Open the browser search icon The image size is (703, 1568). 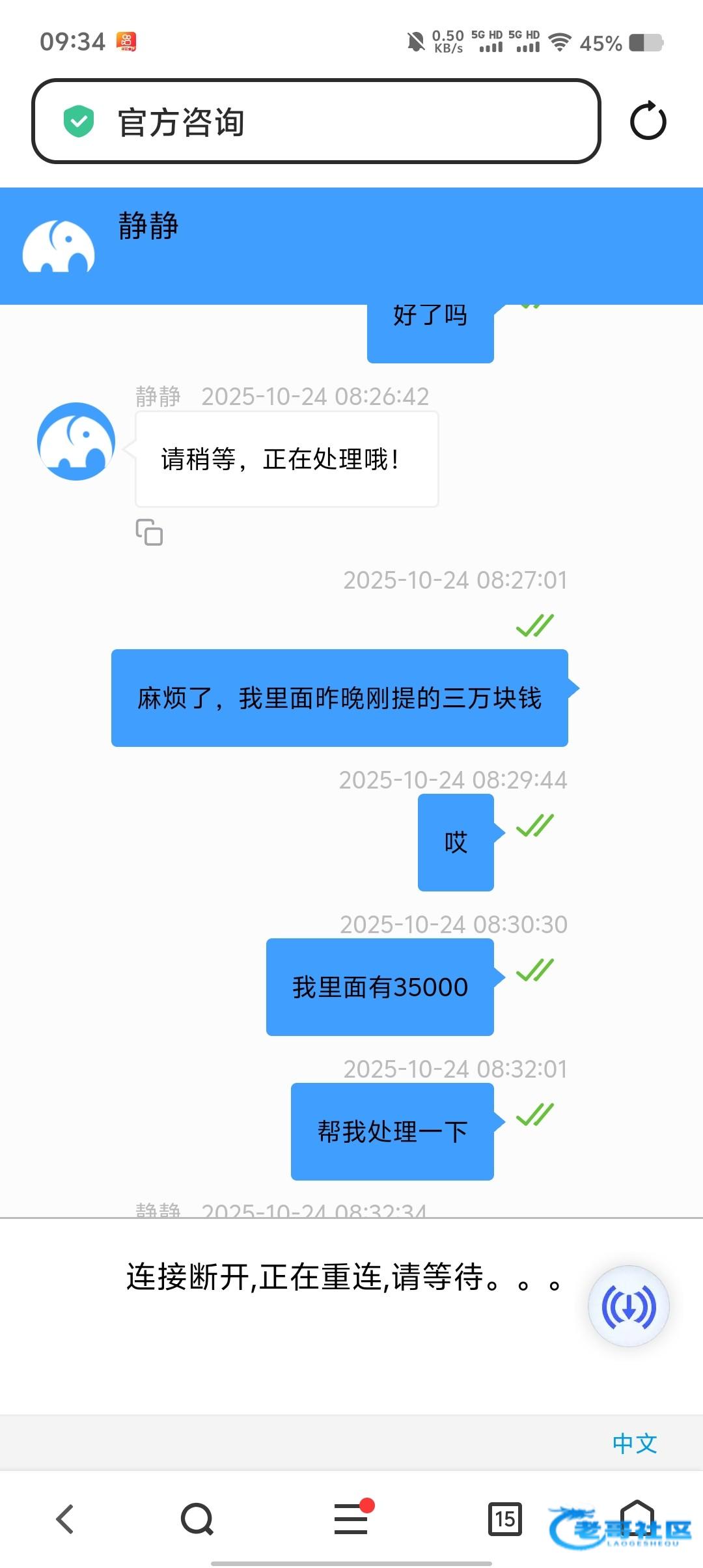197,1519
